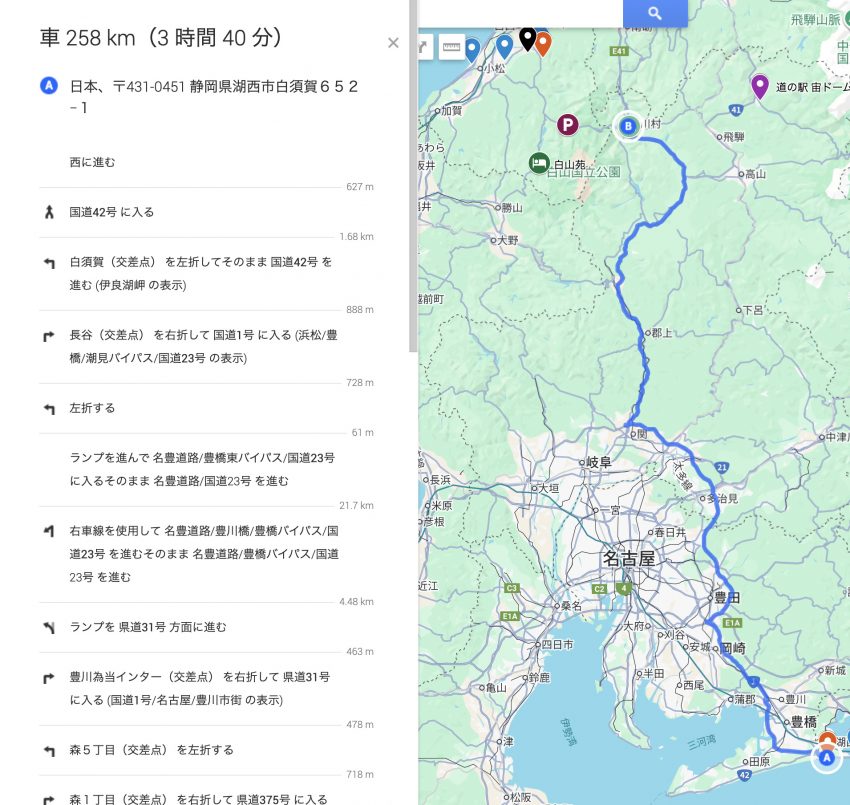Image resolution: width=850 pixels, height=805 pixels.
Task: Tap the maroon parking P marker
Action: click(568, 125)
